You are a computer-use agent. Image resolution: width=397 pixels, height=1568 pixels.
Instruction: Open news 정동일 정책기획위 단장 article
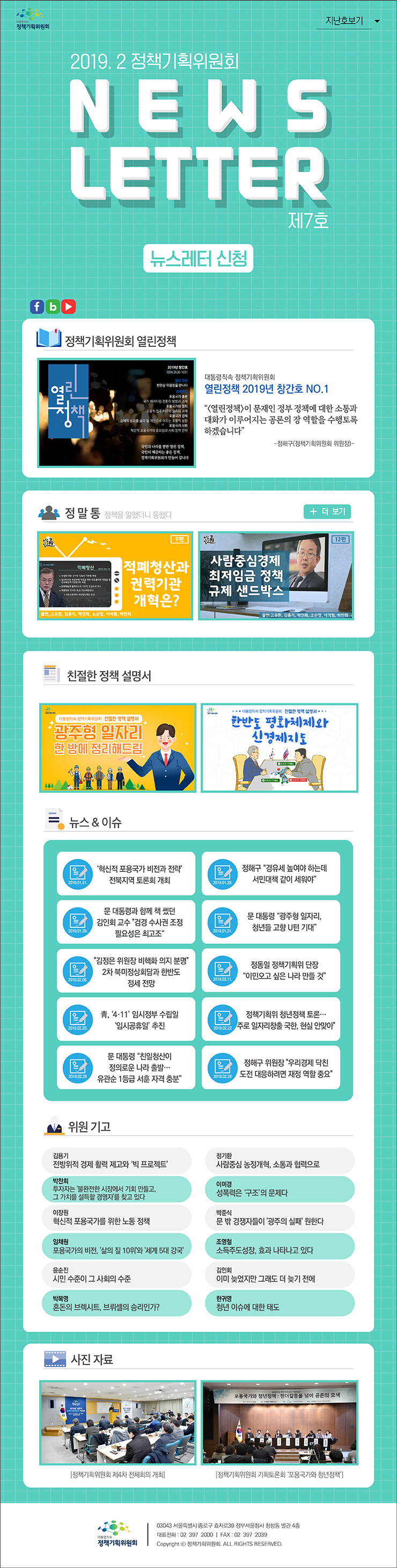coord(270,970)
